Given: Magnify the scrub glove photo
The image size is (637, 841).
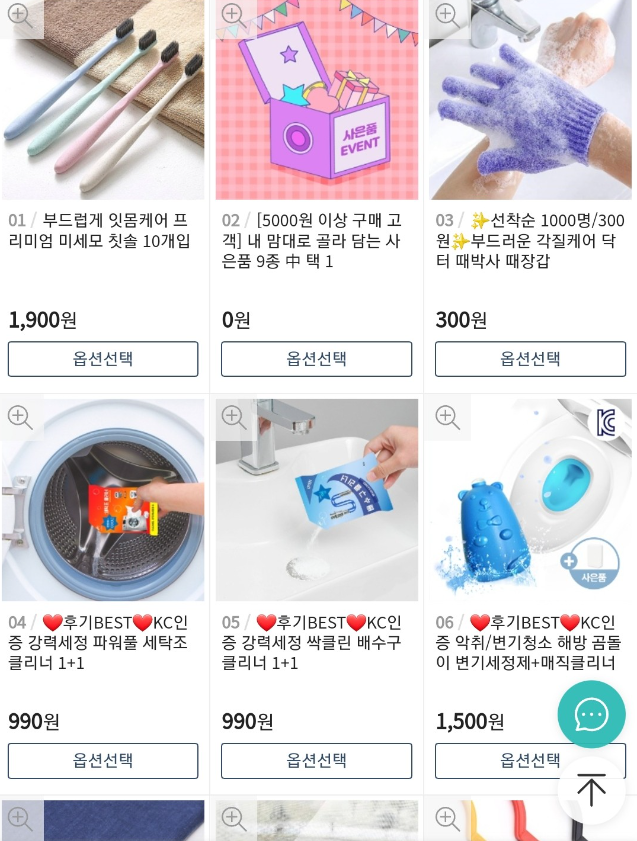Looking at the screenshot, I should [448, 16].
